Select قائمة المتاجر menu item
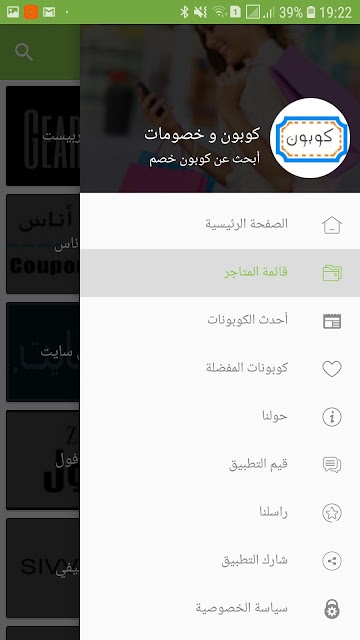The height and width of the screenshot is (640, 360). coord(220,273)
